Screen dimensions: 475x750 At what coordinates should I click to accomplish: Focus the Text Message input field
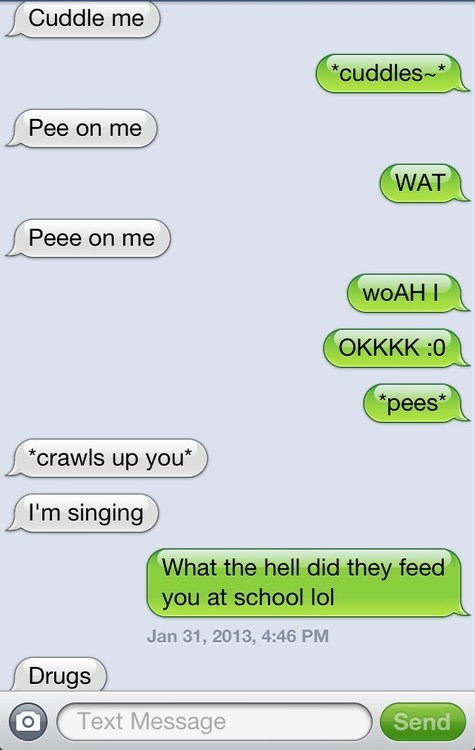[214, 721]
